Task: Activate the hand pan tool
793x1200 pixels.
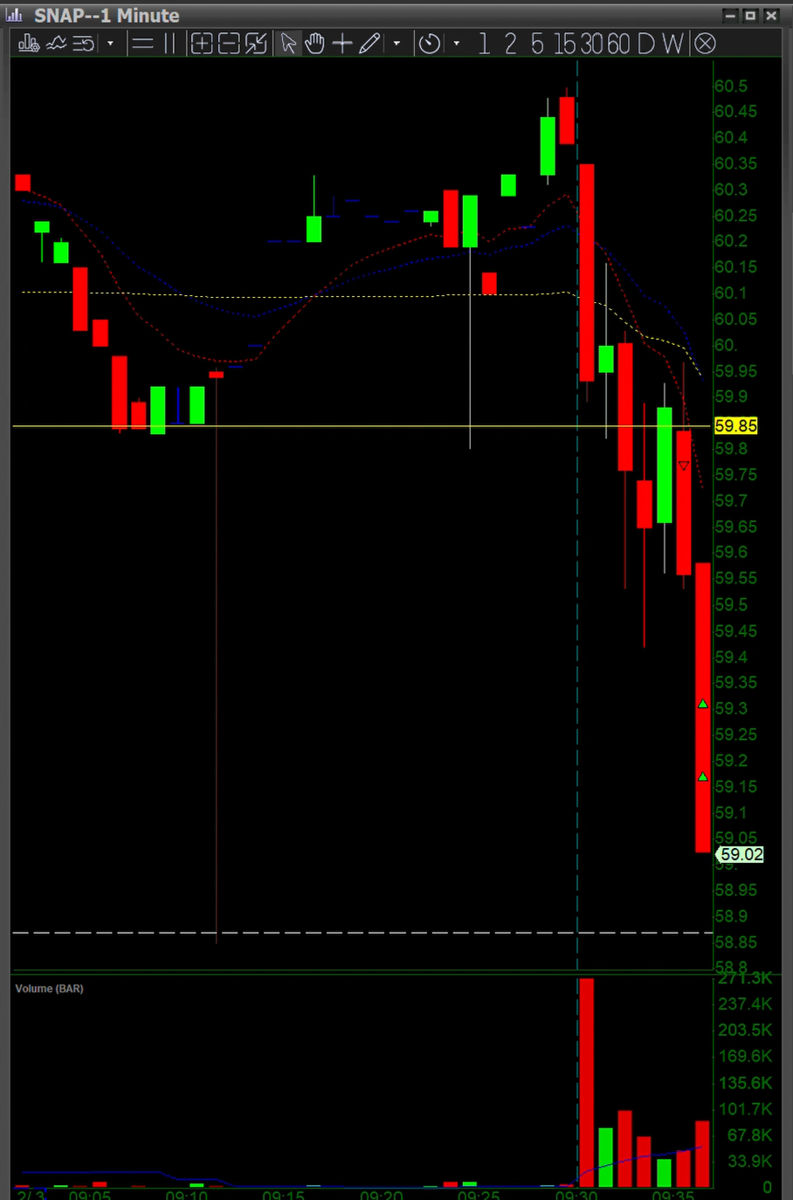Action: click(x=315, y=43)
